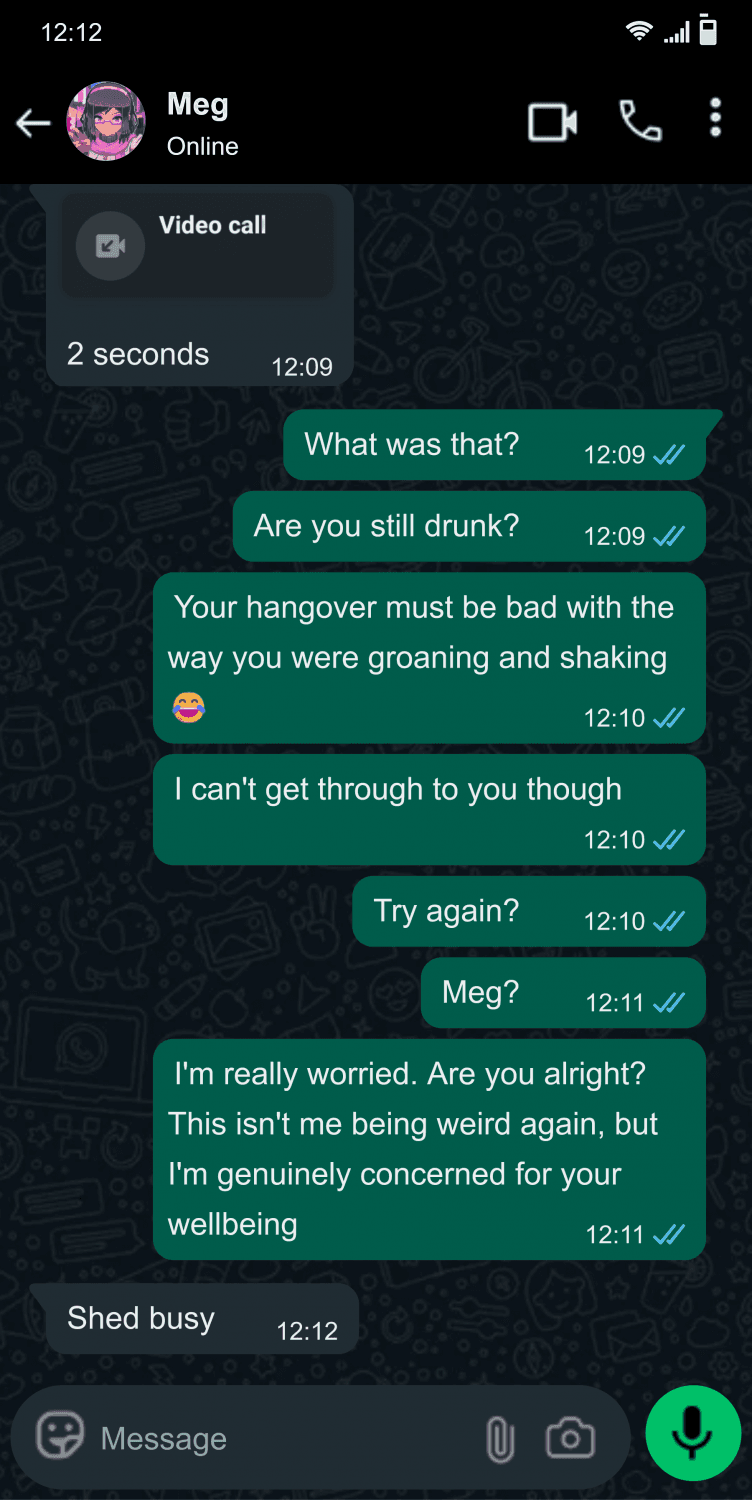Tap Meg's name to open contact info

197,104
